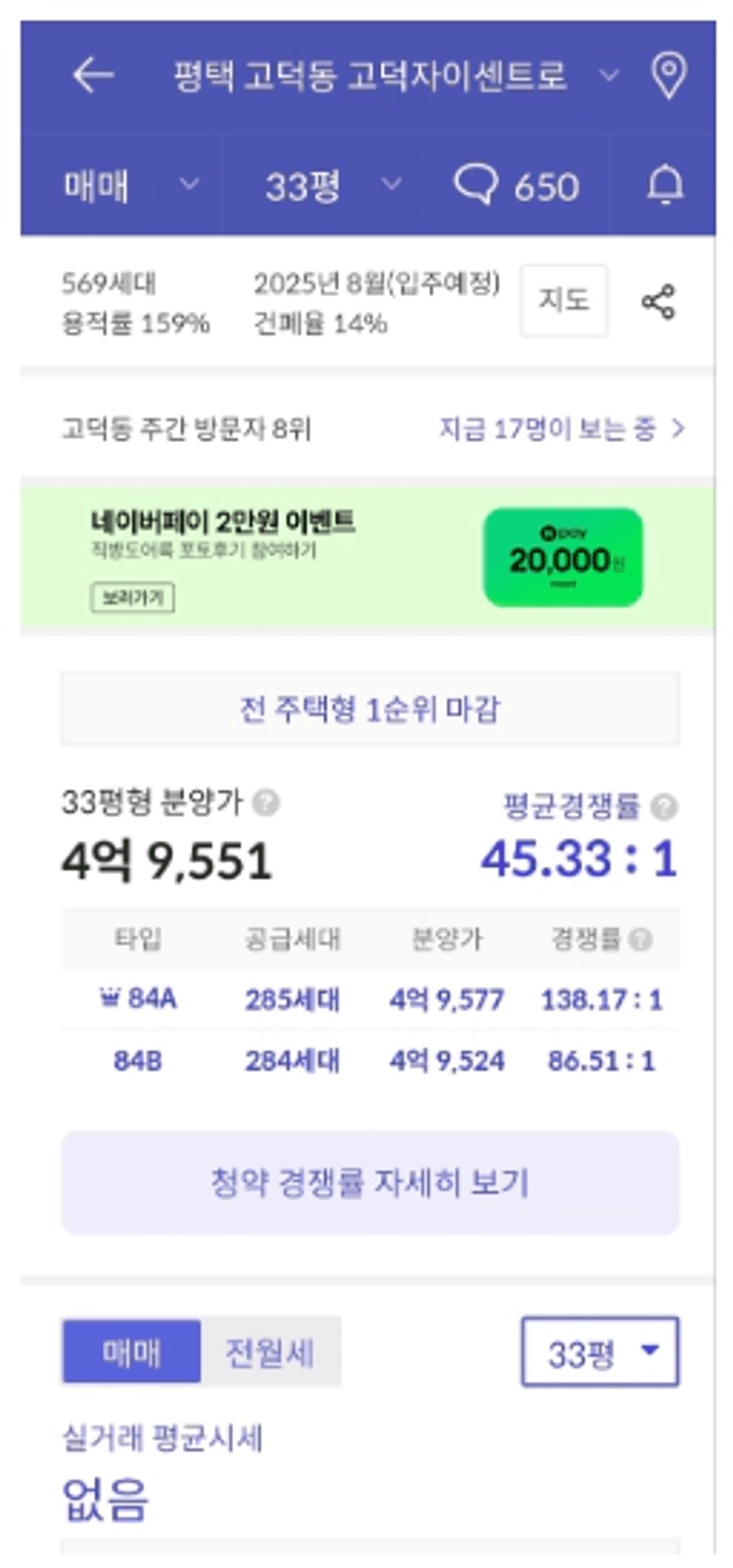Tap the 지도 map button
The image size is (733, 1568).
(x=564, y=300)
